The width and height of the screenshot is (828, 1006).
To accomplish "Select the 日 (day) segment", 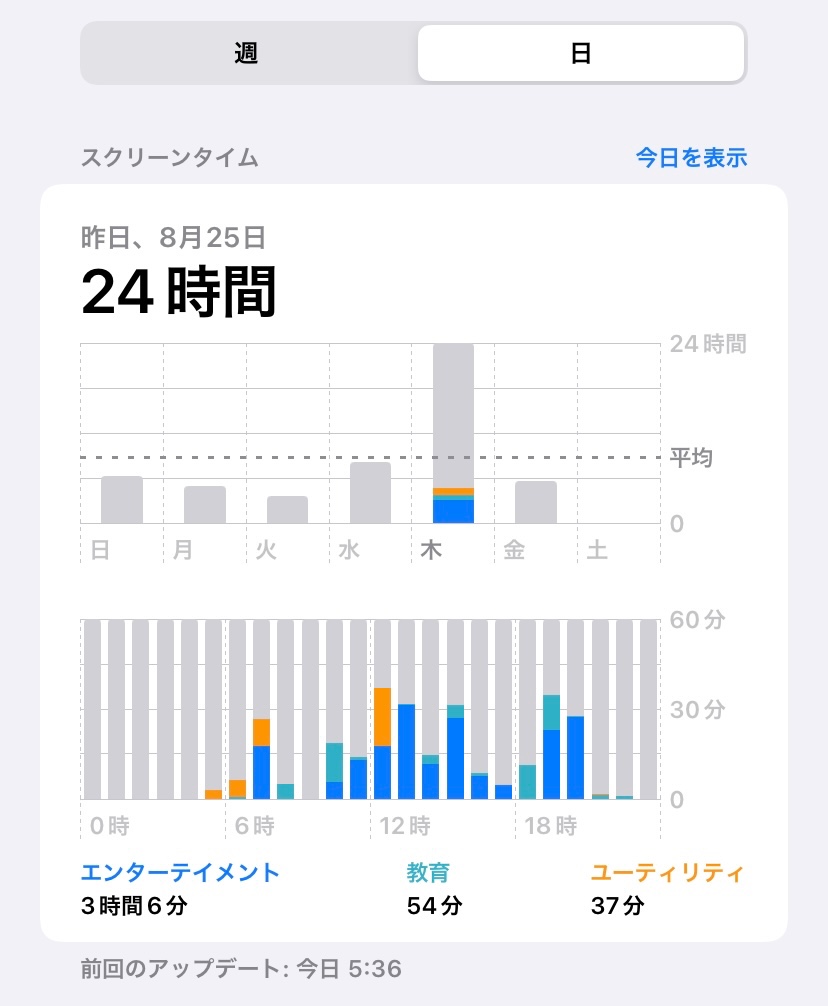I will click(580, 54).
